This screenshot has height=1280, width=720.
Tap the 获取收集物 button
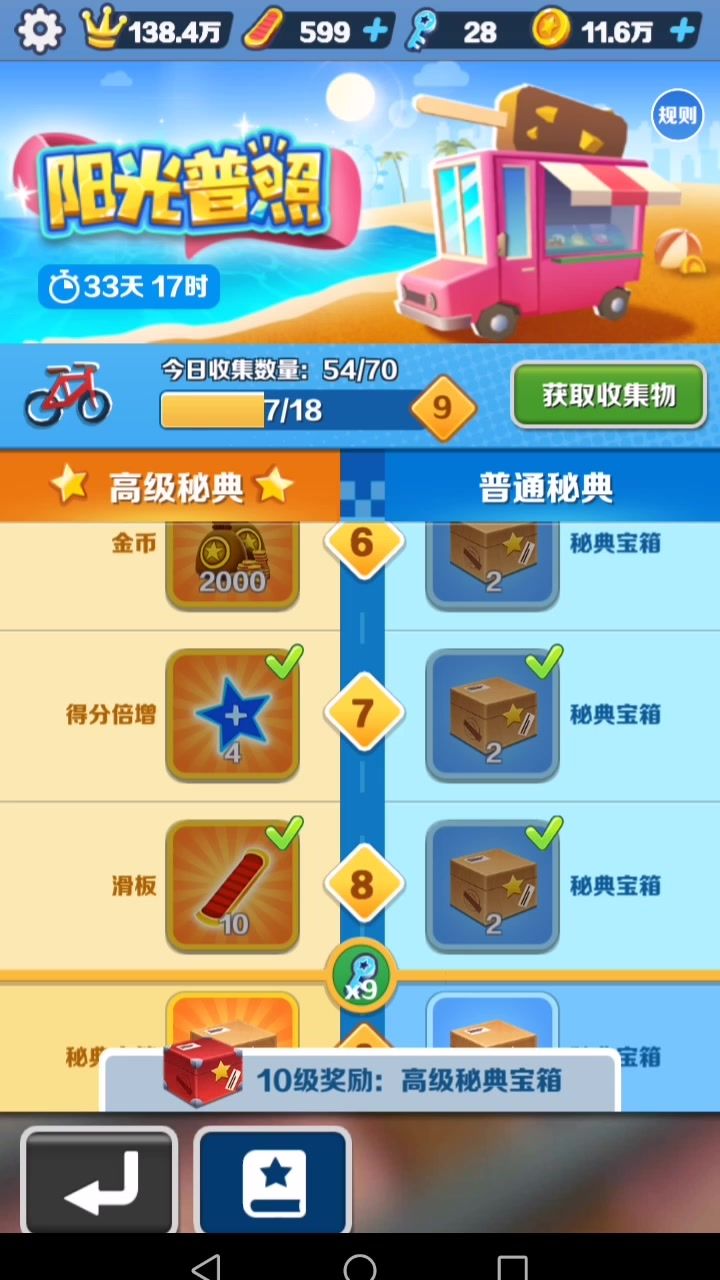pyautogui.click(x=609, y=395)
